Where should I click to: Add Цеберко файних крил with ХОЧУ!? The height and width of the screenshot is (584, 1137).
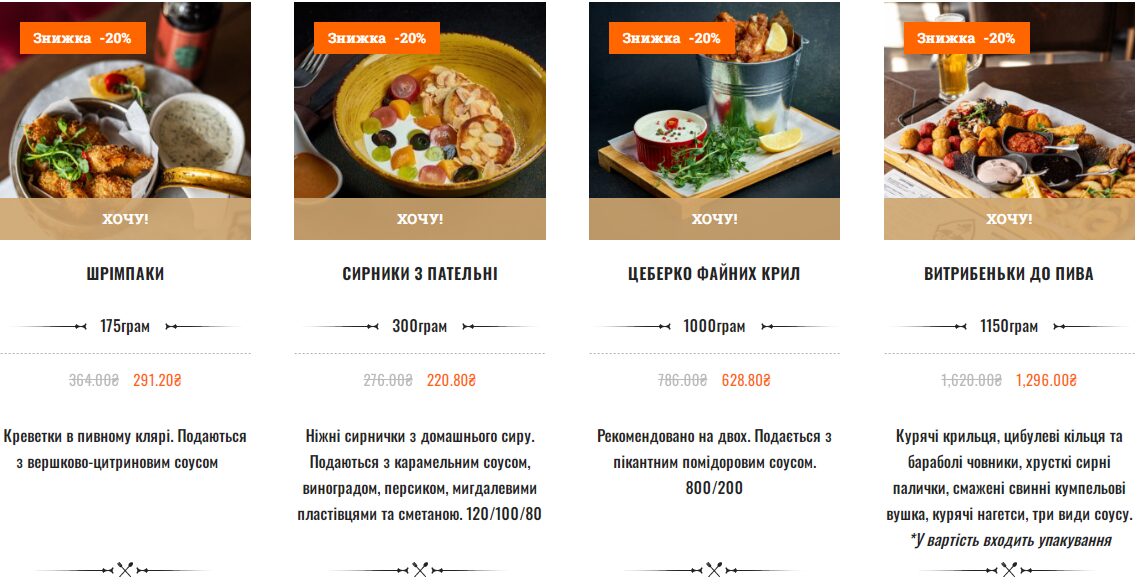tap(714, 219)
